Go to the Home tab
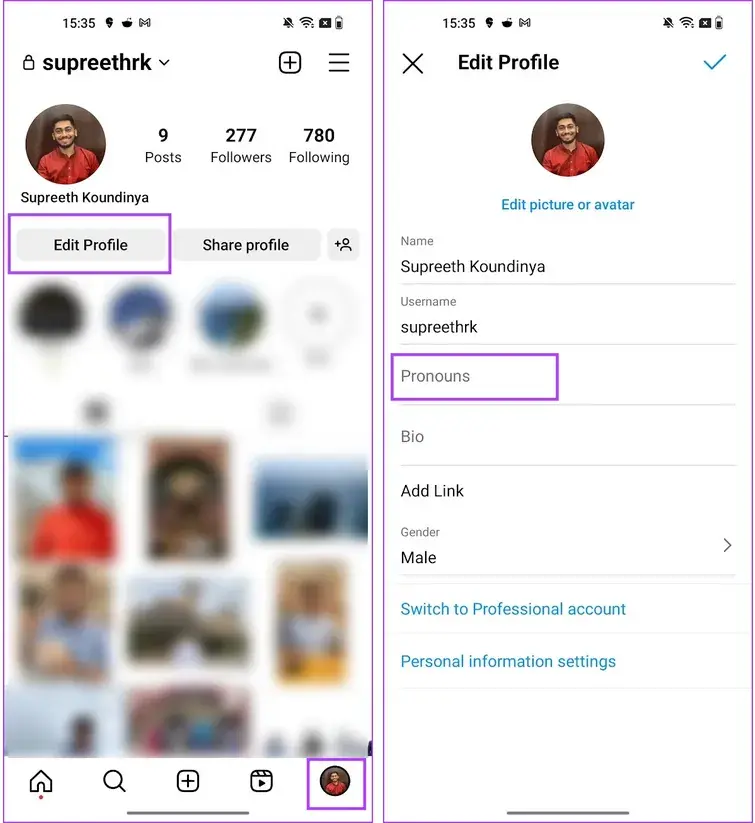 [41, 781]
